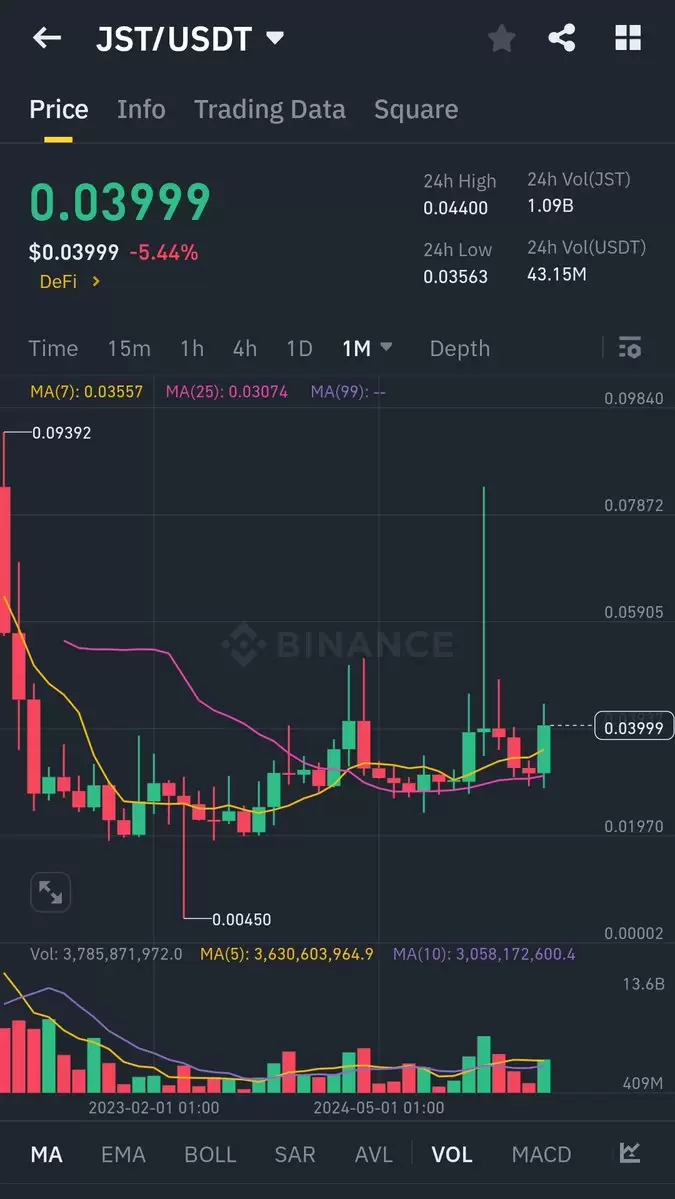Open chart settings icon

click(630, 347)
